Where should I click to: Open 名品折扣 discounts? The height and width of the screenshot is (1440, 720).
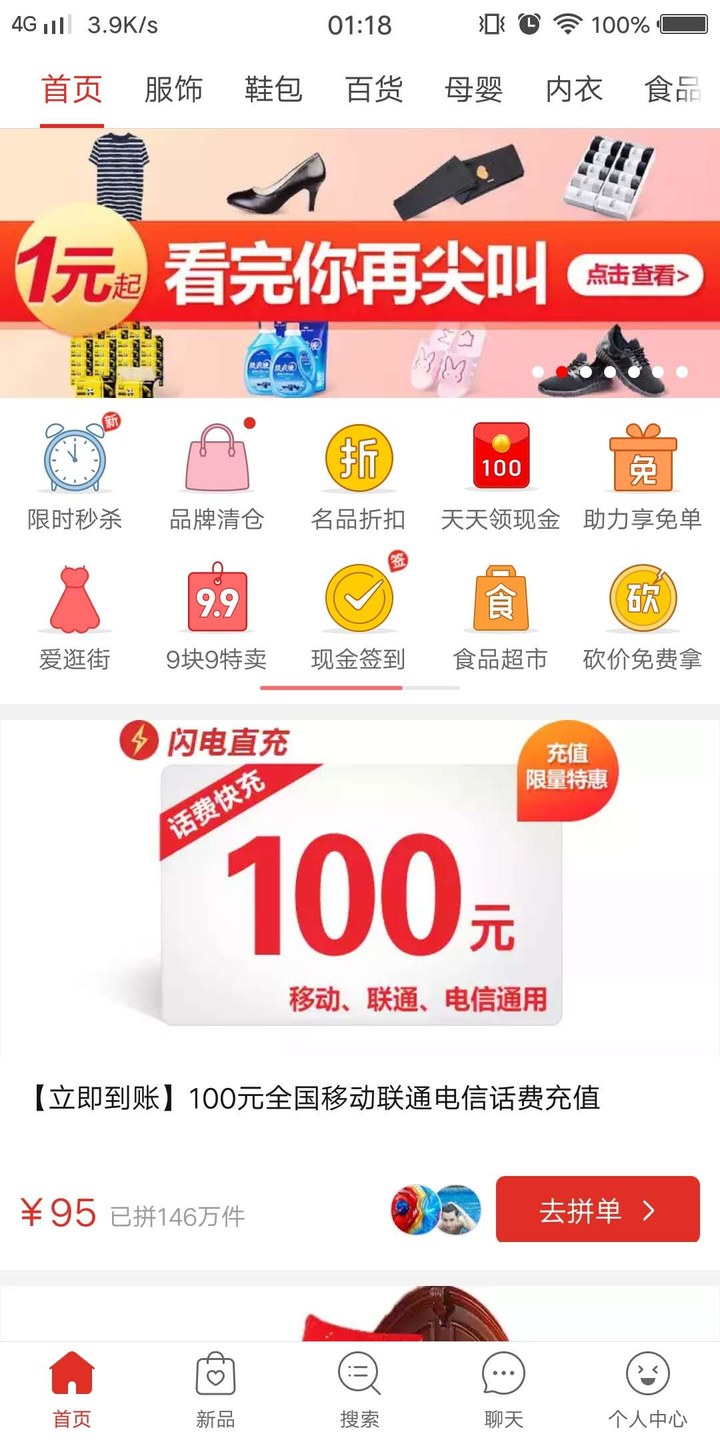[358, 477]
